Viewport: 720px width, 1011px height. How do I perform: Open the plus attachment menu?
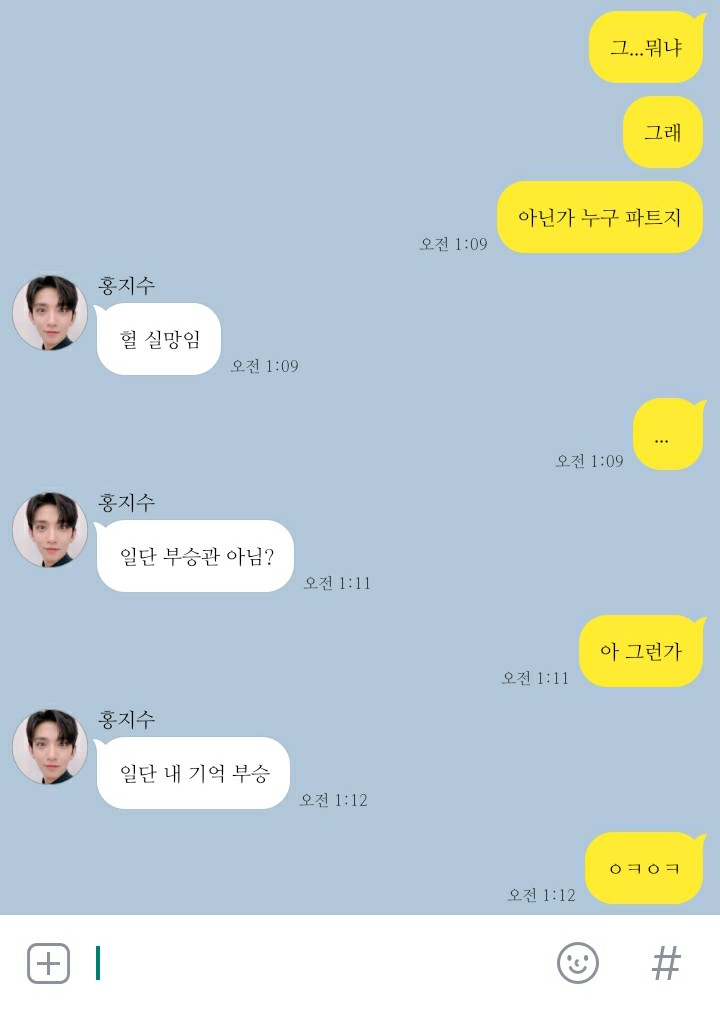[x=48, y=963]
